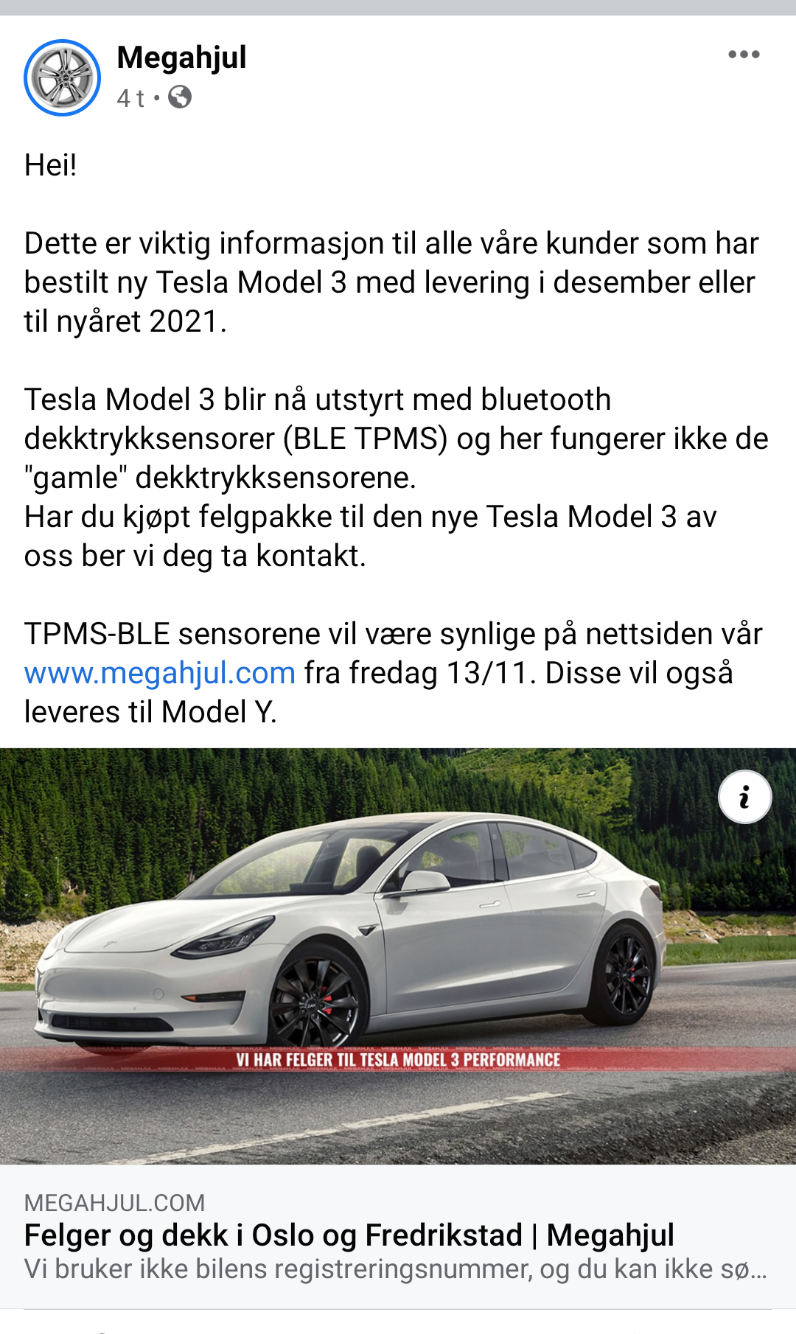
Task: Open the Megahjul page name
Action: coord(181,58)
